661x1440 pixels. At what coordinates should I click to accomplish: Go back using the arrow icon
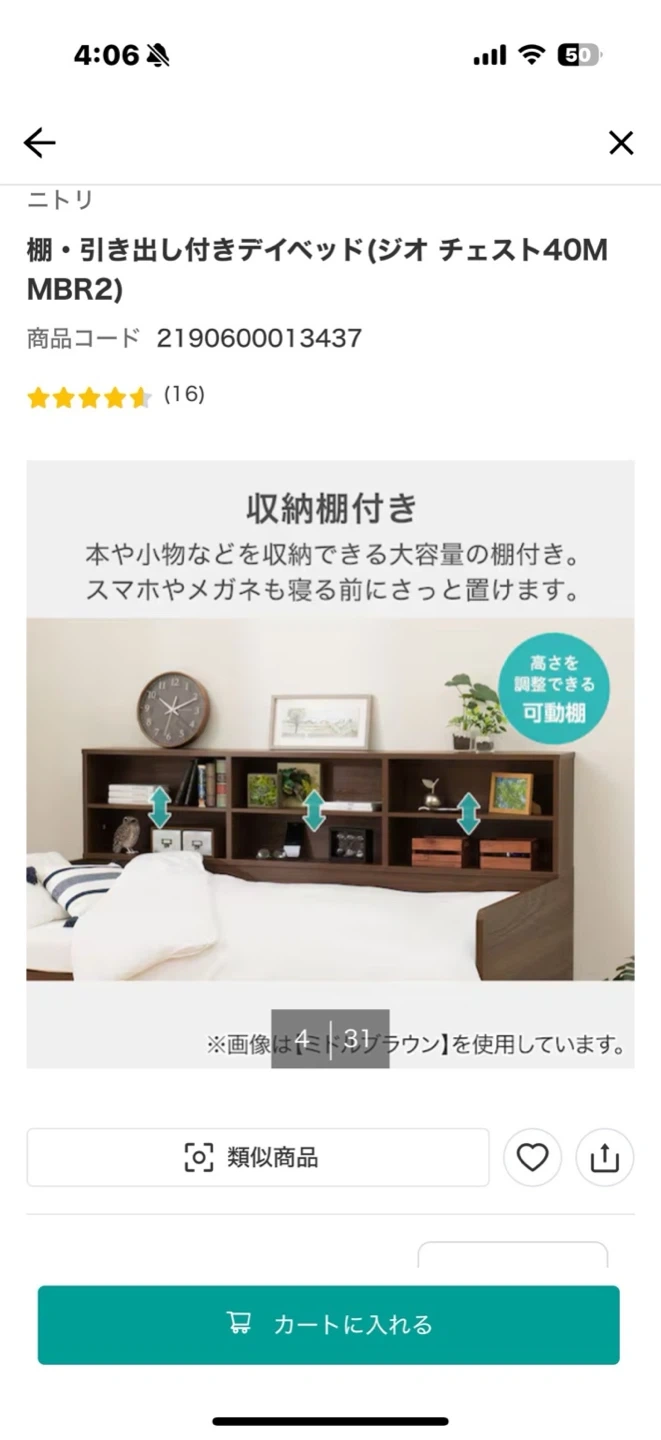pos(40,143)
